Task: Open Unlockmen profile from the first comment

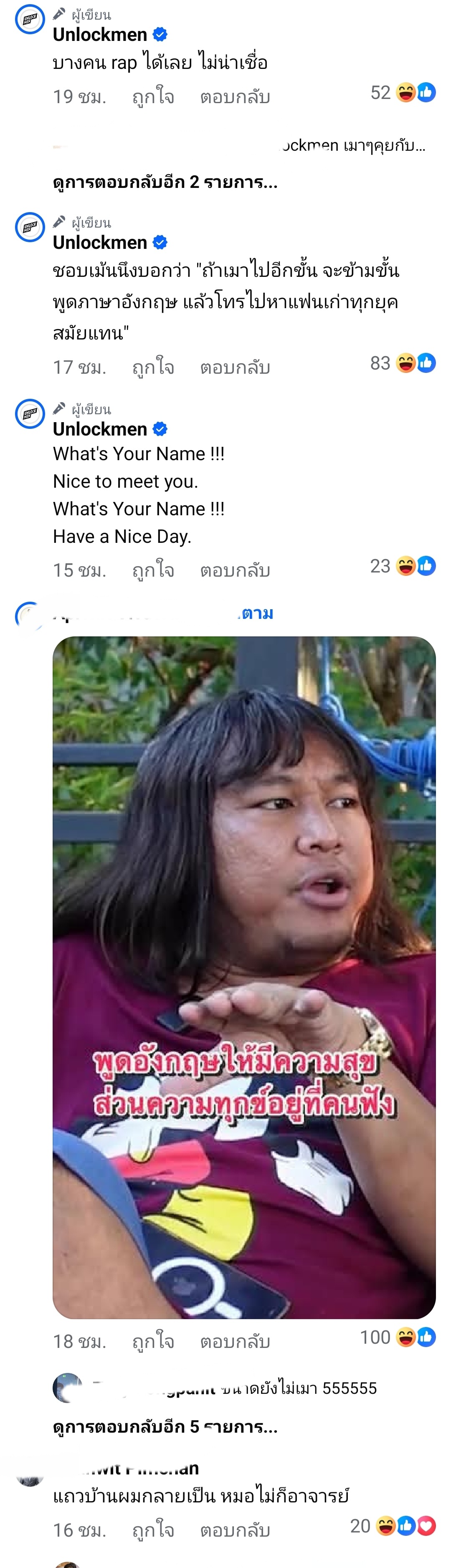Action: [x=100, y=35]
